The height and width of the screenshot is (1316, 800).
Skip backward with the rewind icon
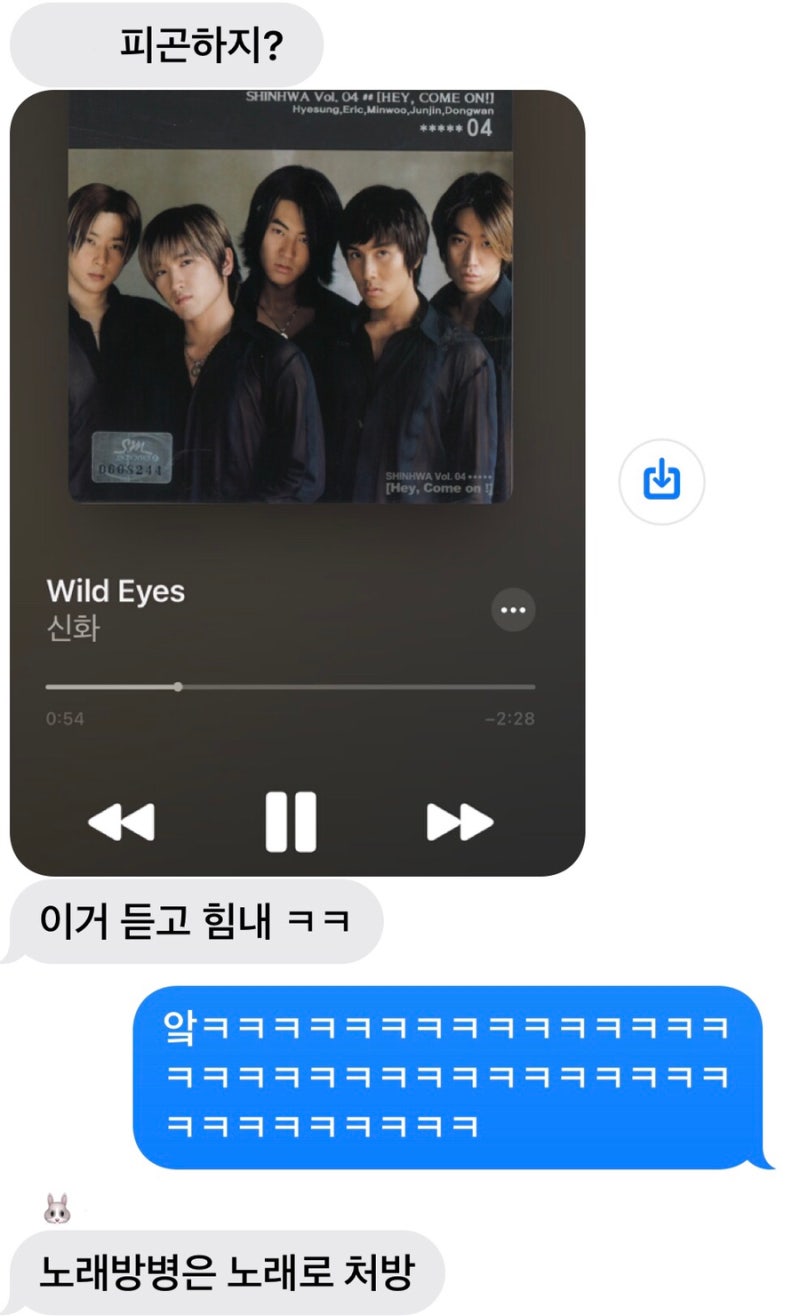[123, 821]
